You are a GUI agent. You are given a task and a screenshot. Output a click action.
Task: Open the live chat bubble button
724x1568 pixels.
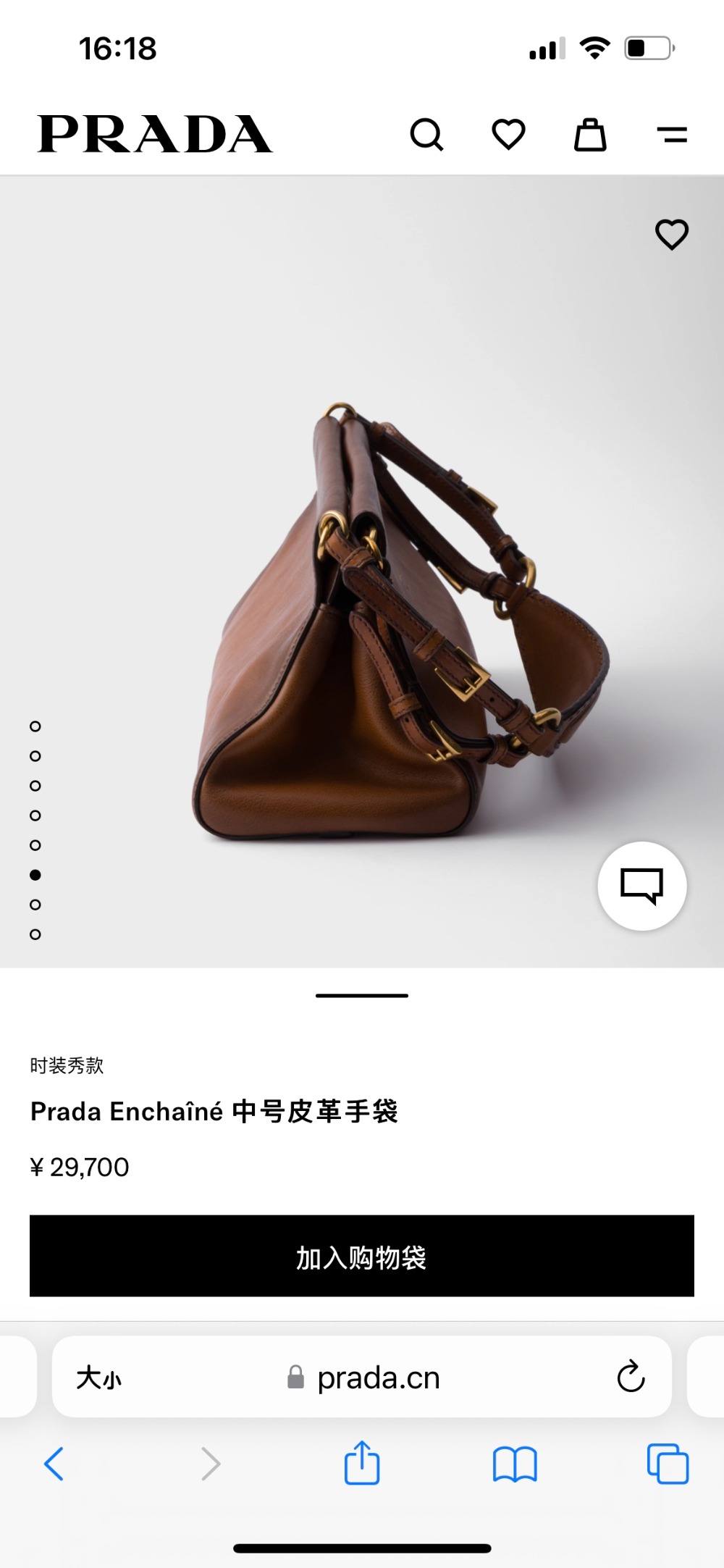pyautogui.click(x=641, y=886)
